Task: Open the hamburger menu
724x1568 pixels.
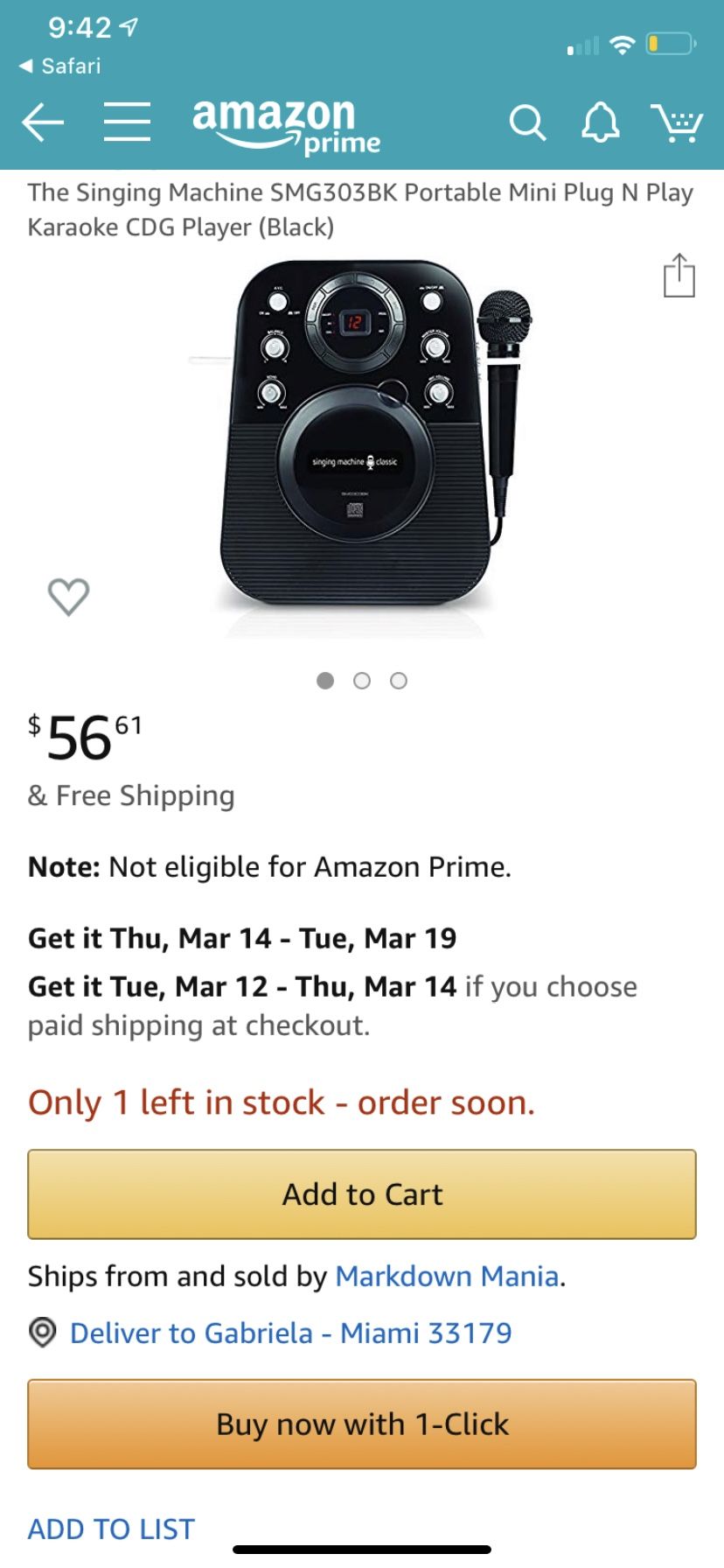Action: pyautogui.click(x=128, y=122)
